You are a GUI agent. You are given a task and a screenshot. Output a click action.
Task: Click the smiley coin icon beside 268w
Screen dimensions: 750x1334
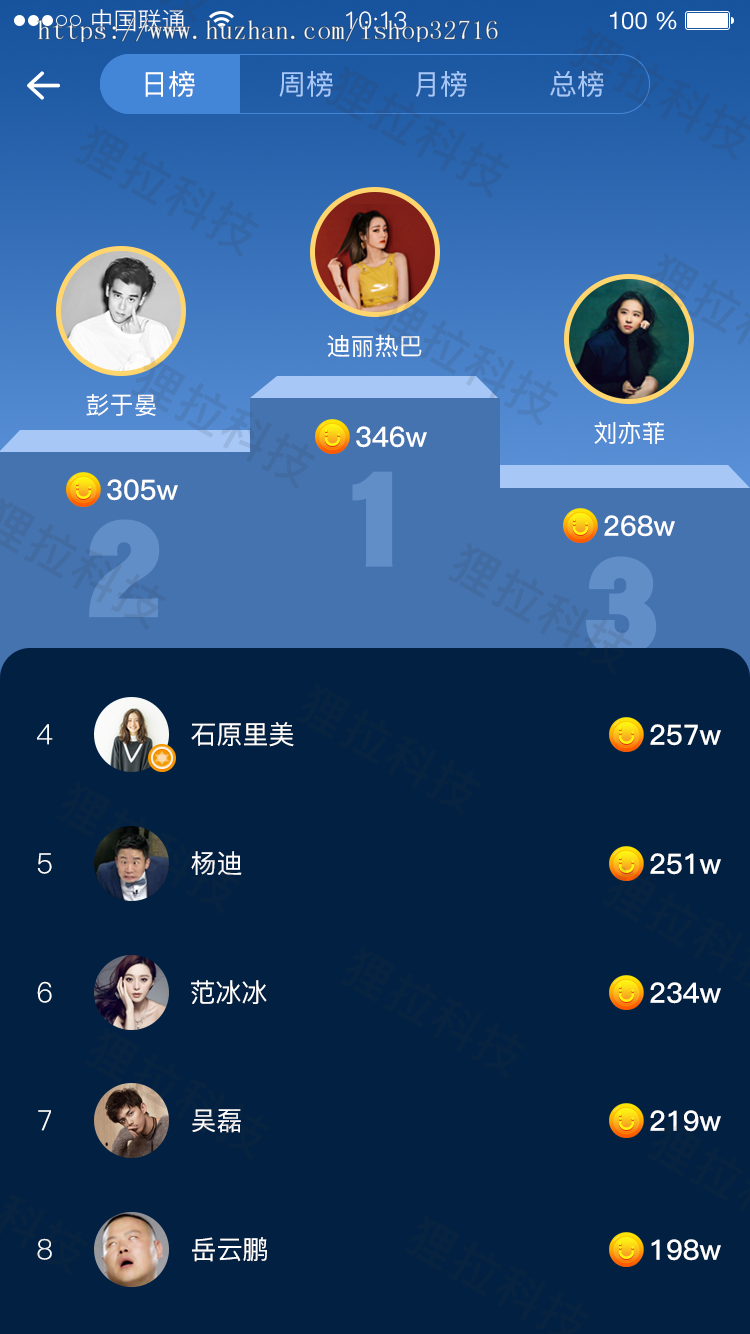(x=580, y=525)
